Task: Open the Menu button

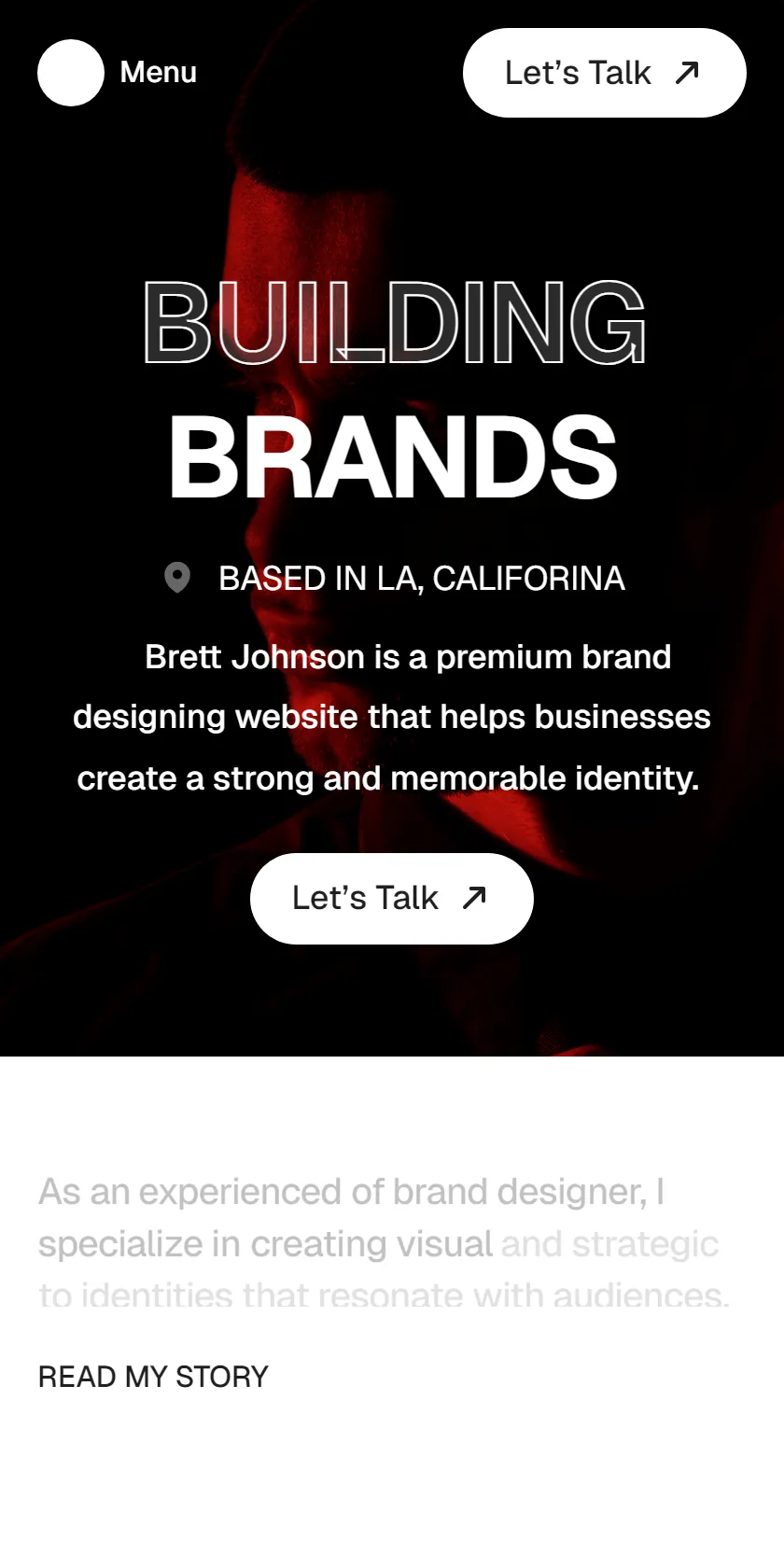Action: 118,73
